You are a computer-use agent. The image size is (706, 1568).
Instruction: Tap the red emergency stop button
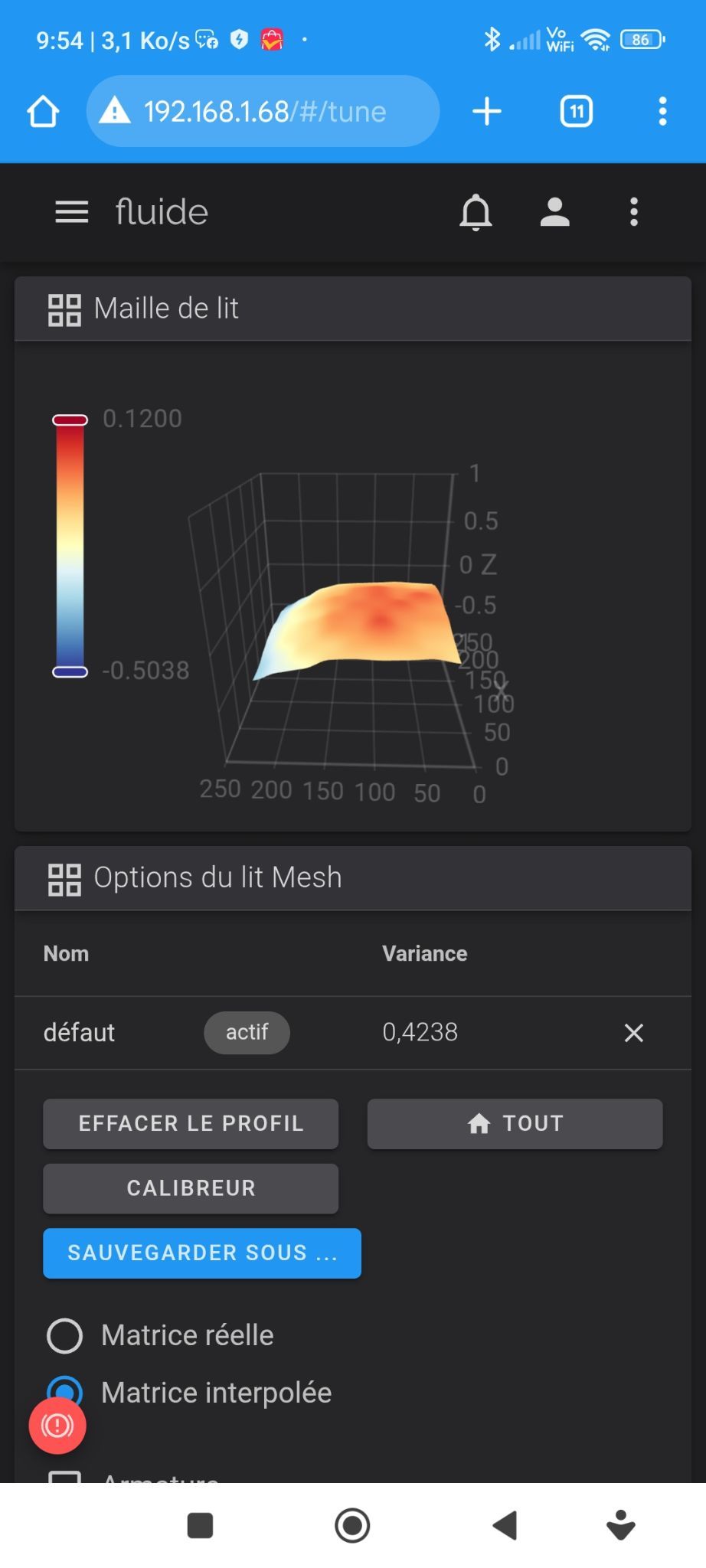(57, 1426)
